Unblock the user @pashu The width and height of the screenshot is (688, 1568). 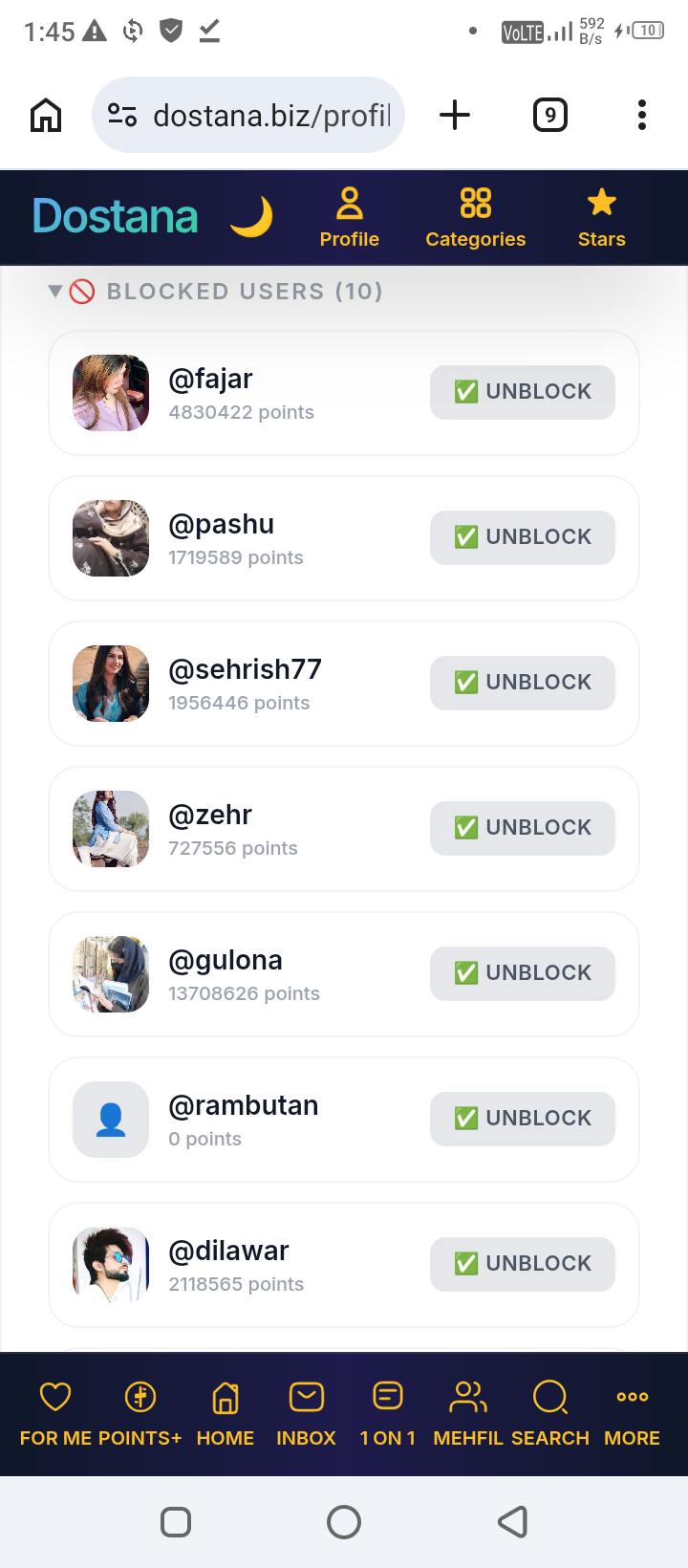(522, 537)
